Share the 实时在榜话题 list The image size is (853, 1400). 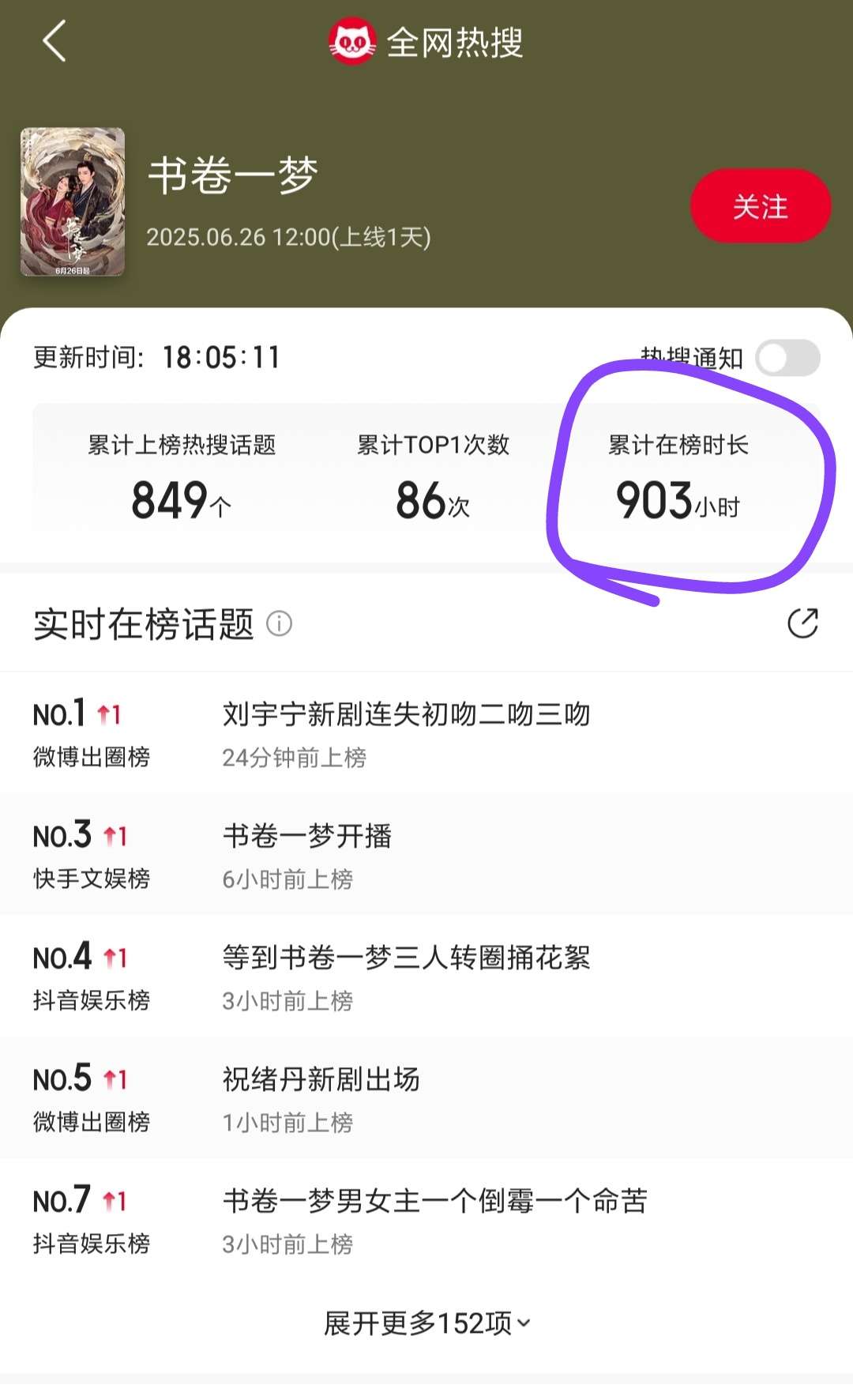point(802,623)
